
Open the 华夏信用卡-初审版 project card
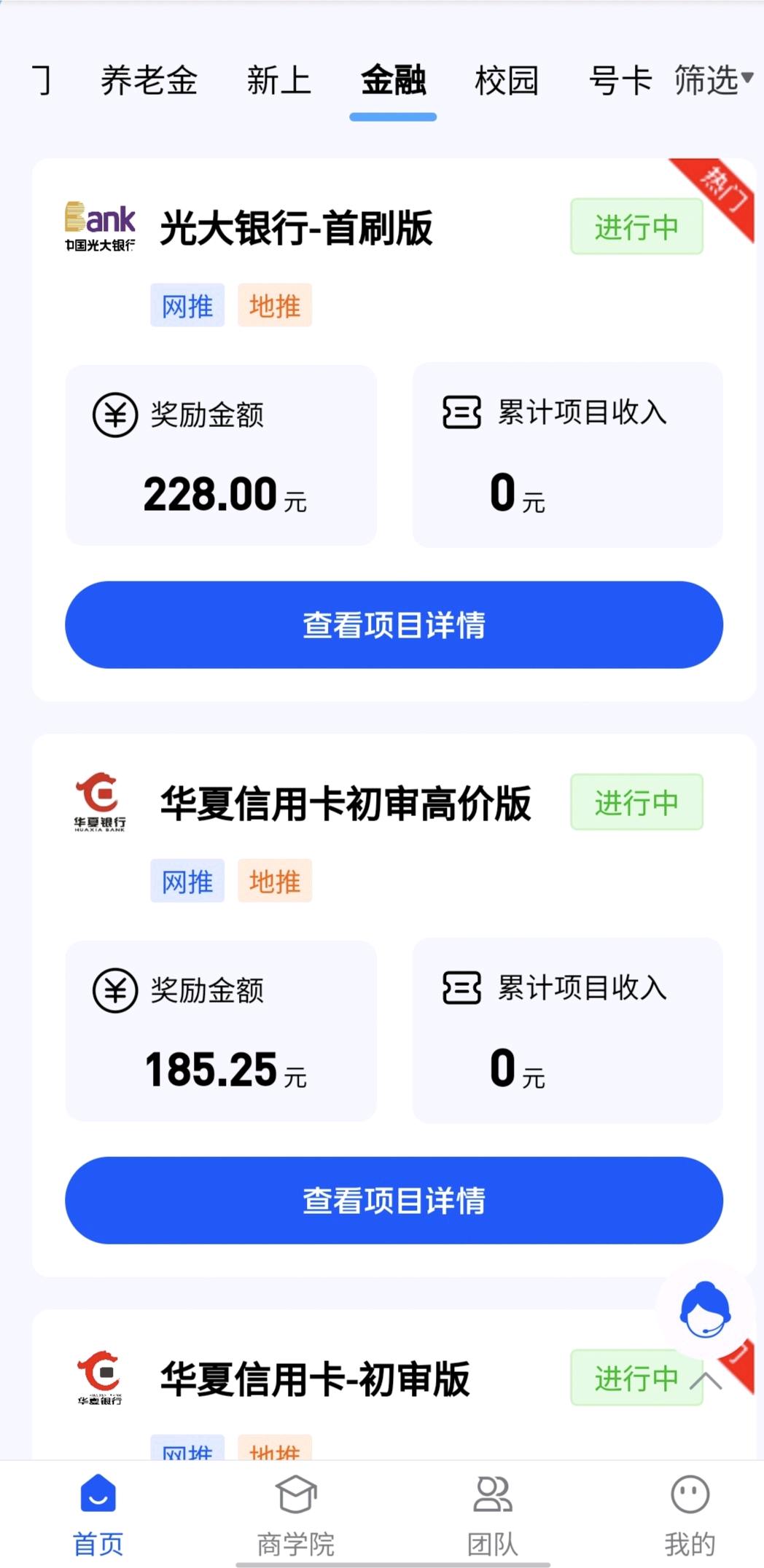(x=315, y=1379)
